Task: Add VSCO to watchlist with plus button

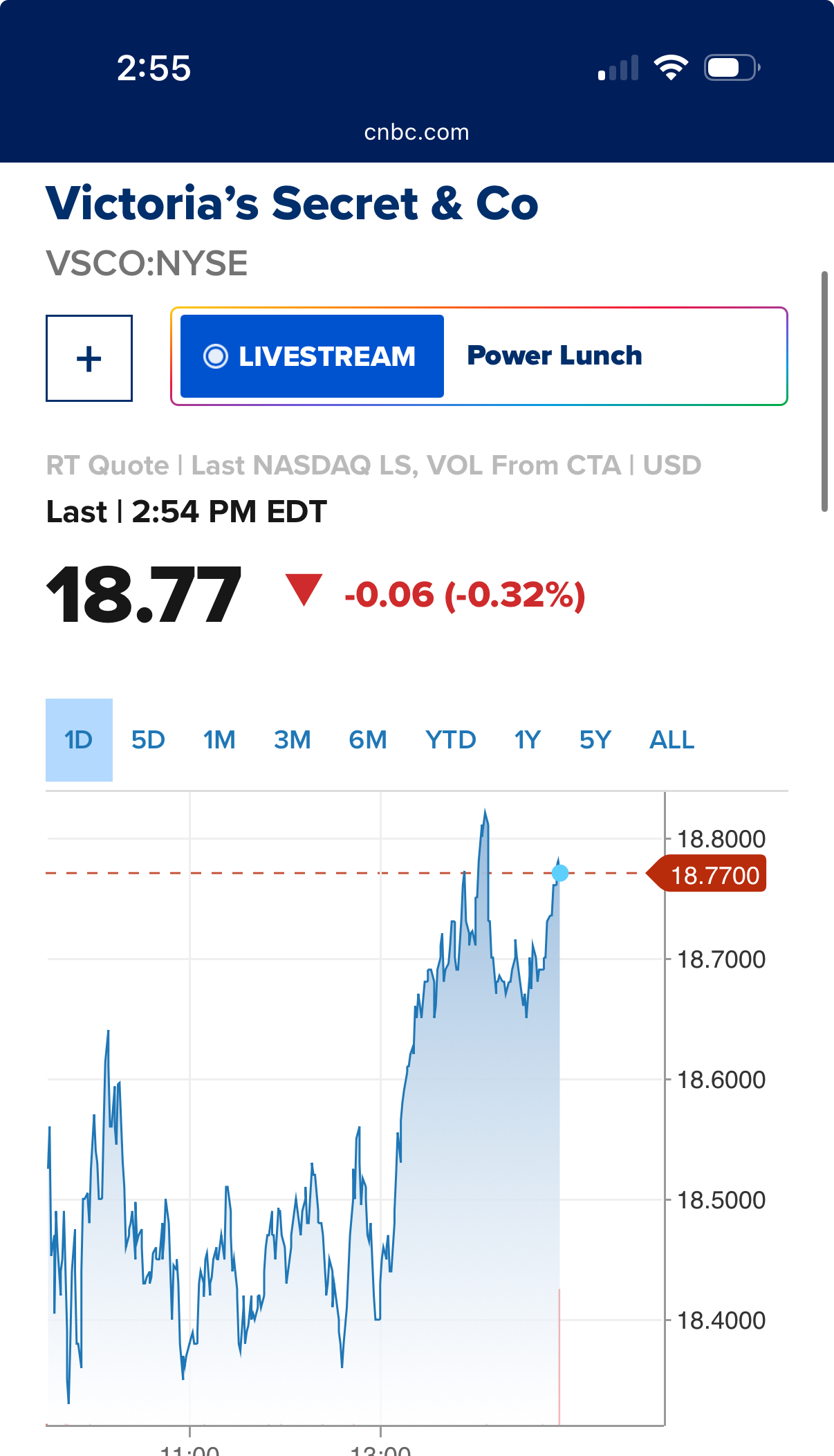Action: click(x=89, y=358)
